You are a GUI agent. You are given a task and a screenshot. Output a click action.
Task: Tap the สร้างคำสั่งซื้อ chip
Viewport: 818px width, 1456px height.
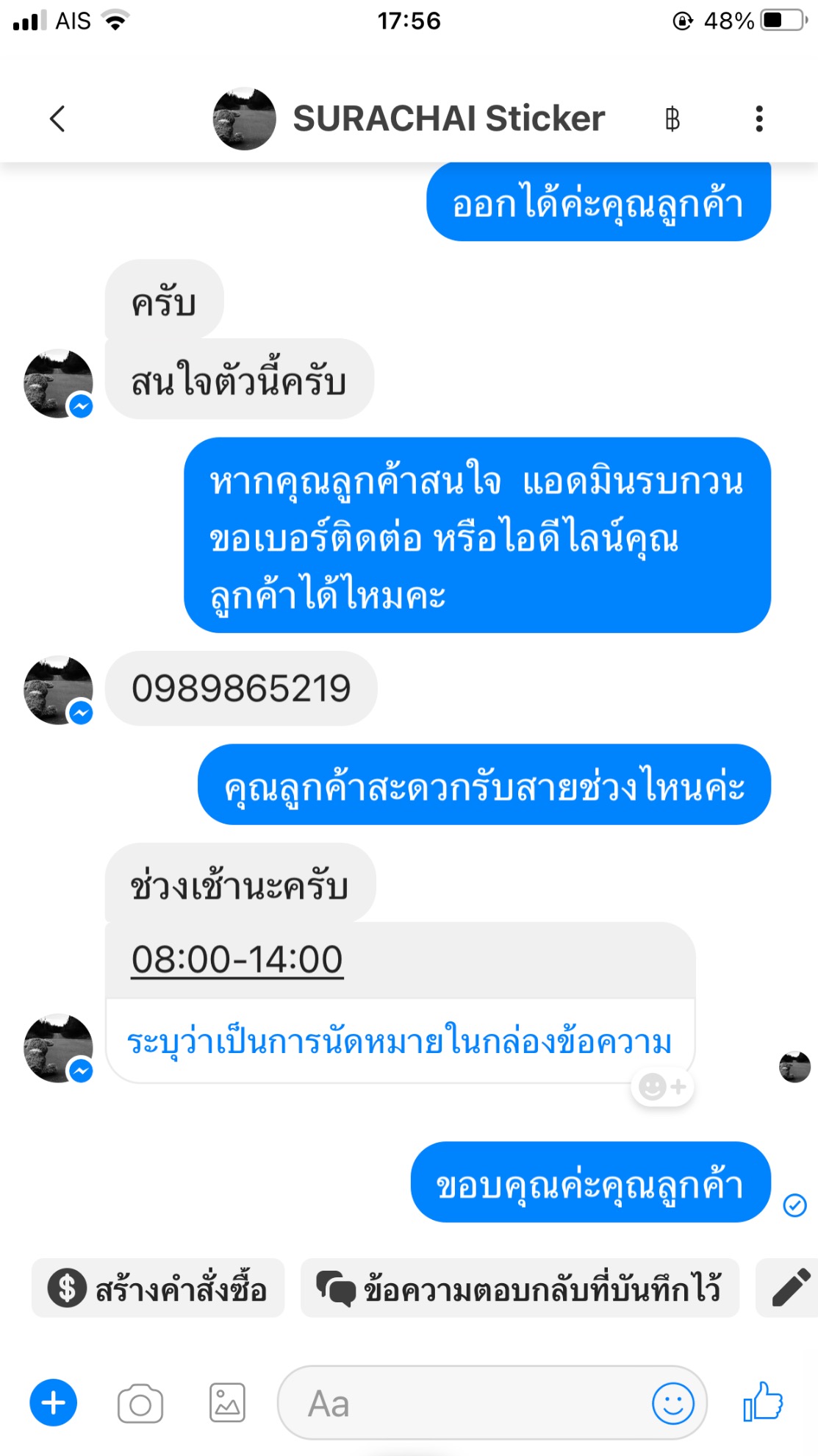click(x=158, y=1288)
